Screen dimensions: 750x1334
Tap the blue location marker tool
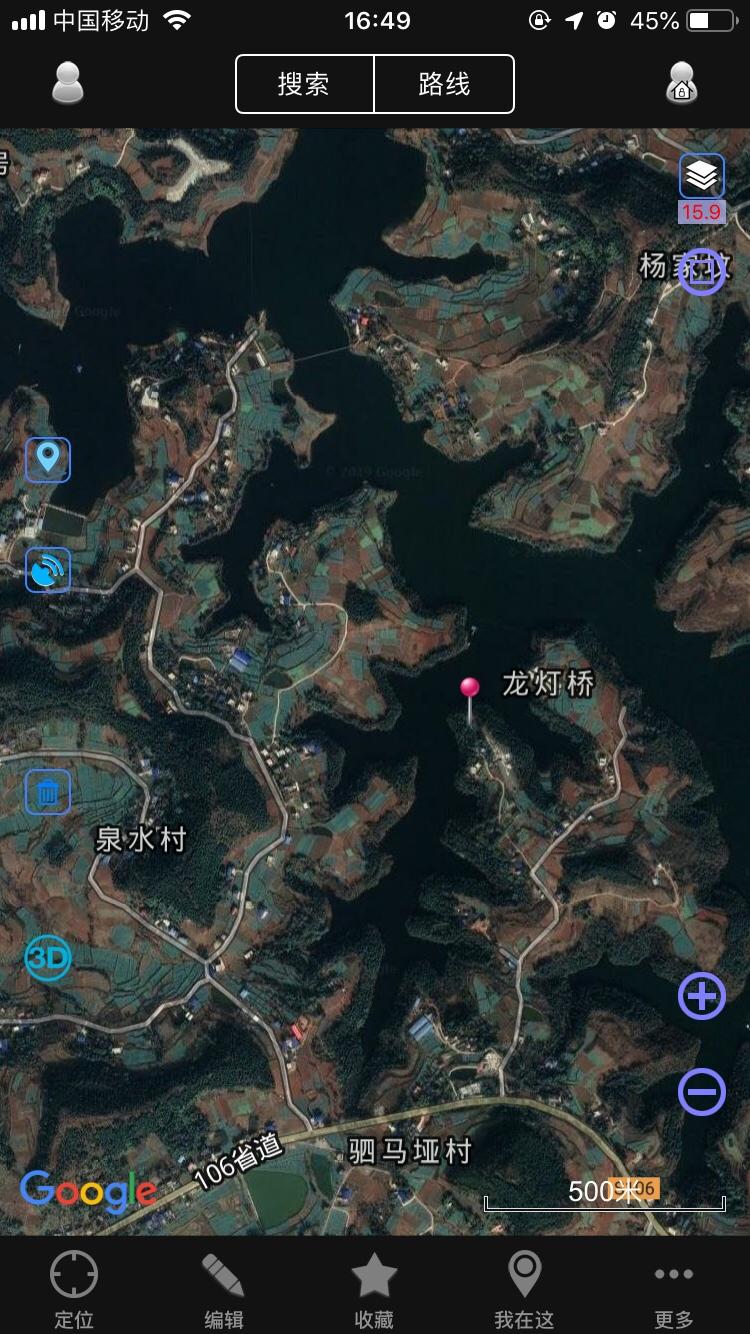point(48,460)
